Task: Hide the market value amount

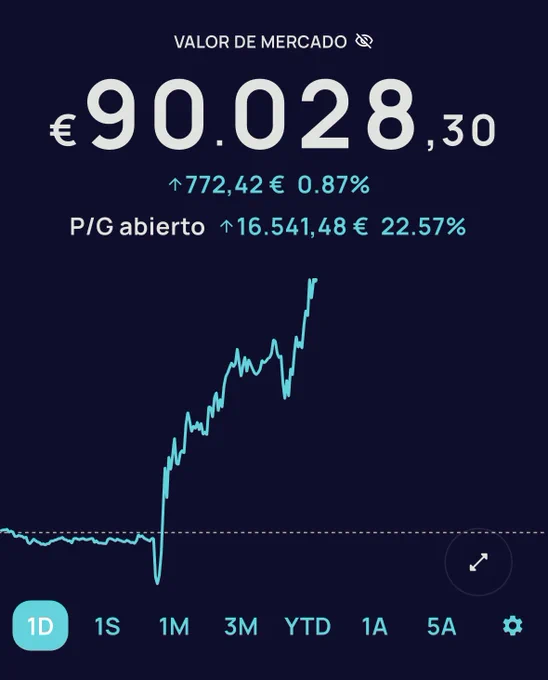Action: pos(364,42)
